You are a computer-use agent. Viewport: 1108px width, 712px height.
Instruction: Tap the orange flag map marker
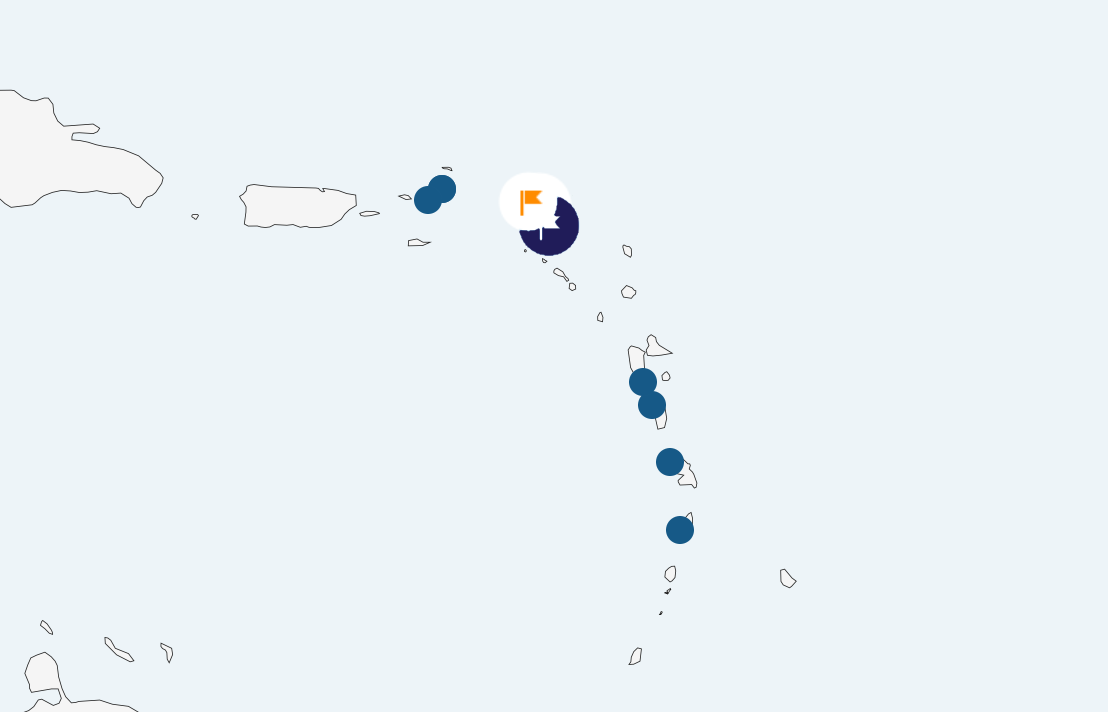click(531, 202)
